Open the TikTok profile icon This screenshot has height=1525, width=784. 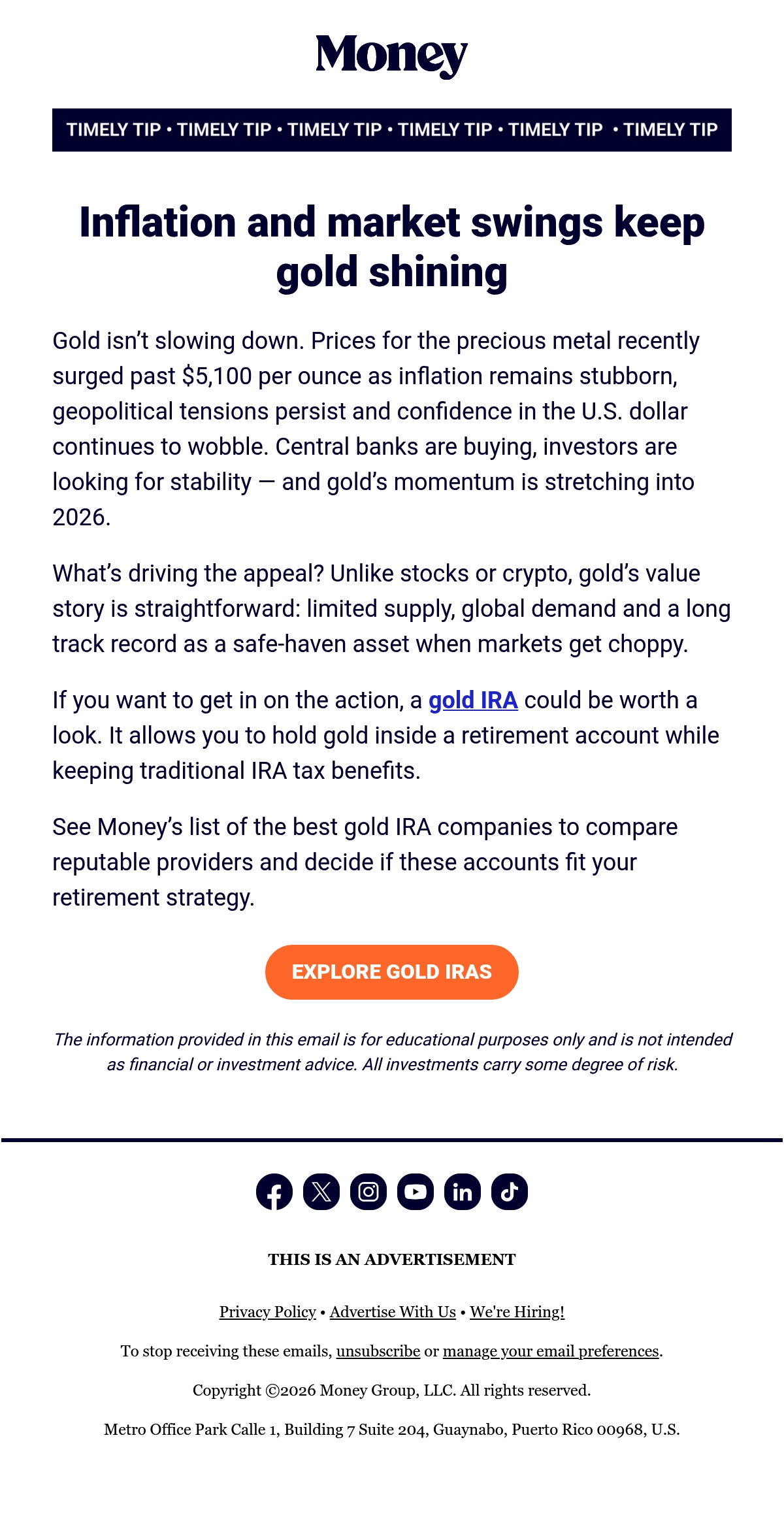coord(510,1192)
